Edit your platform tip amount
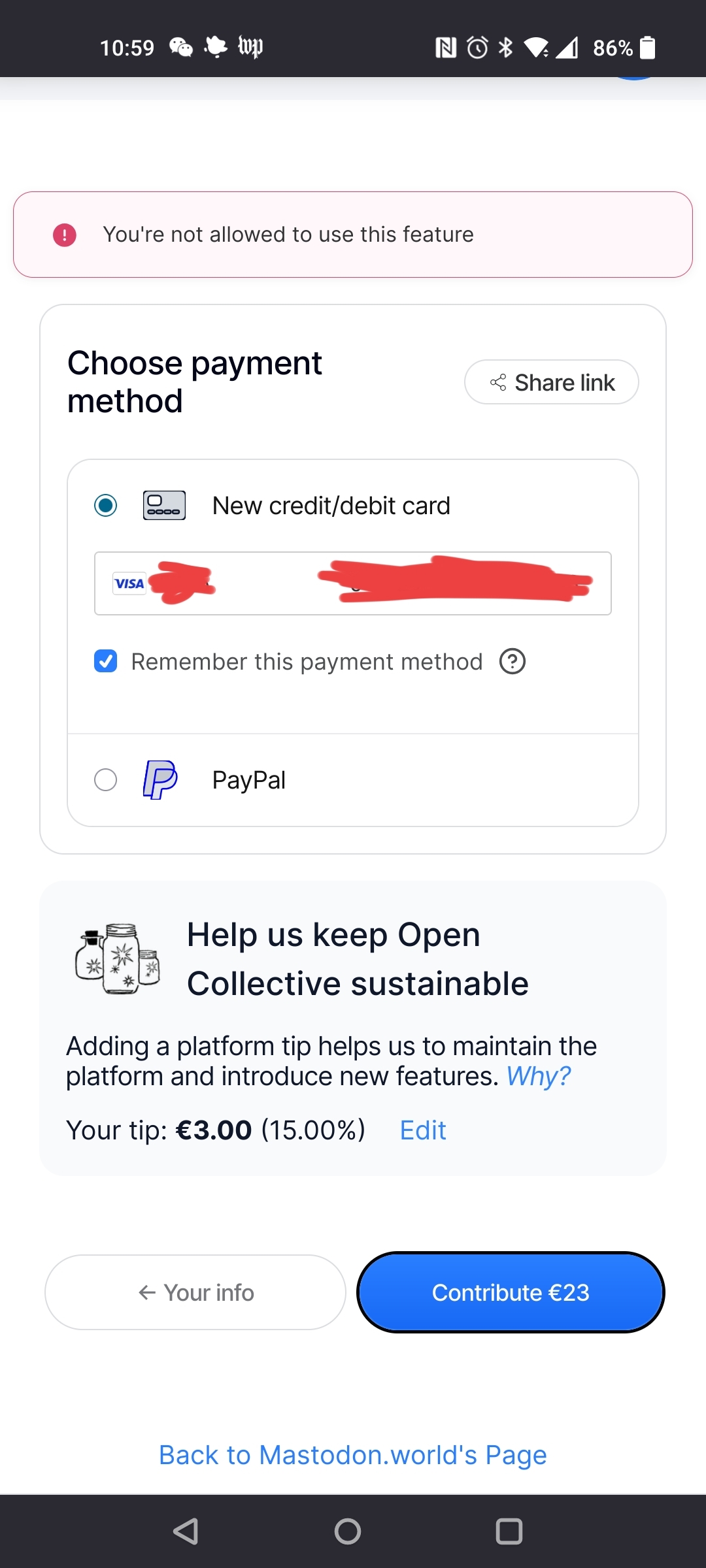This screenshot has width=706, height=1568. [x=423, y=1130]
